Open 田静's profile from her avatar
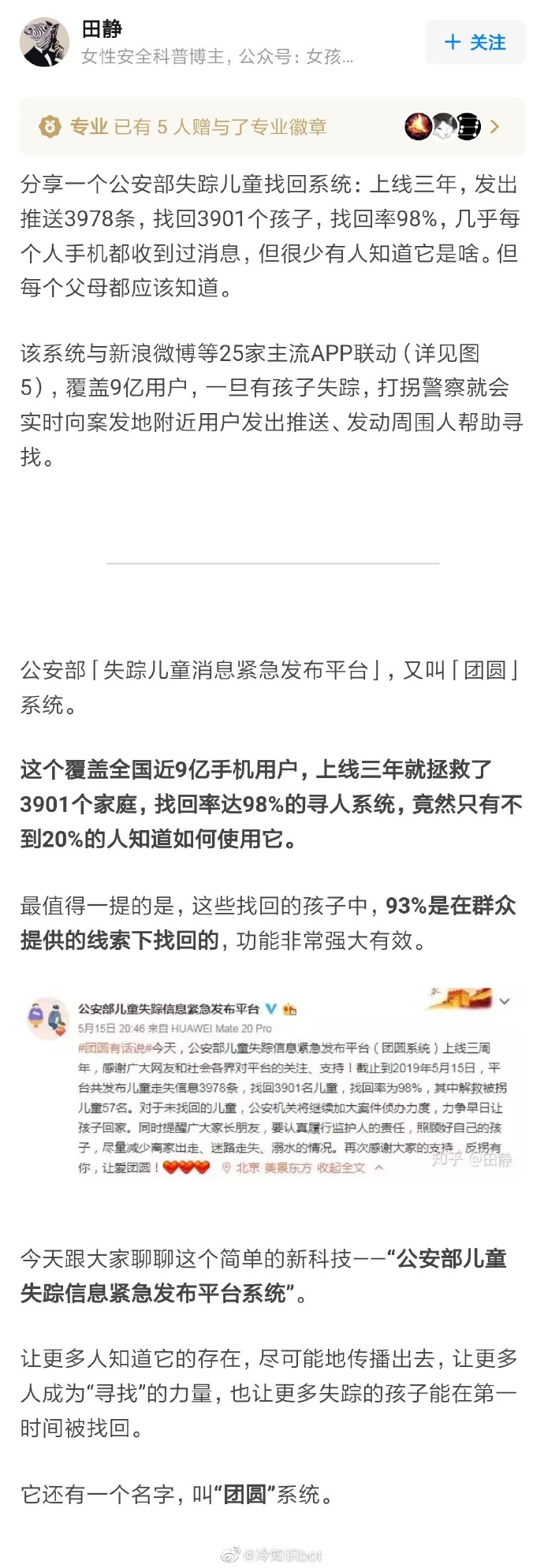The width and height of the screenshot is (544, 1568). coord(44,43)
